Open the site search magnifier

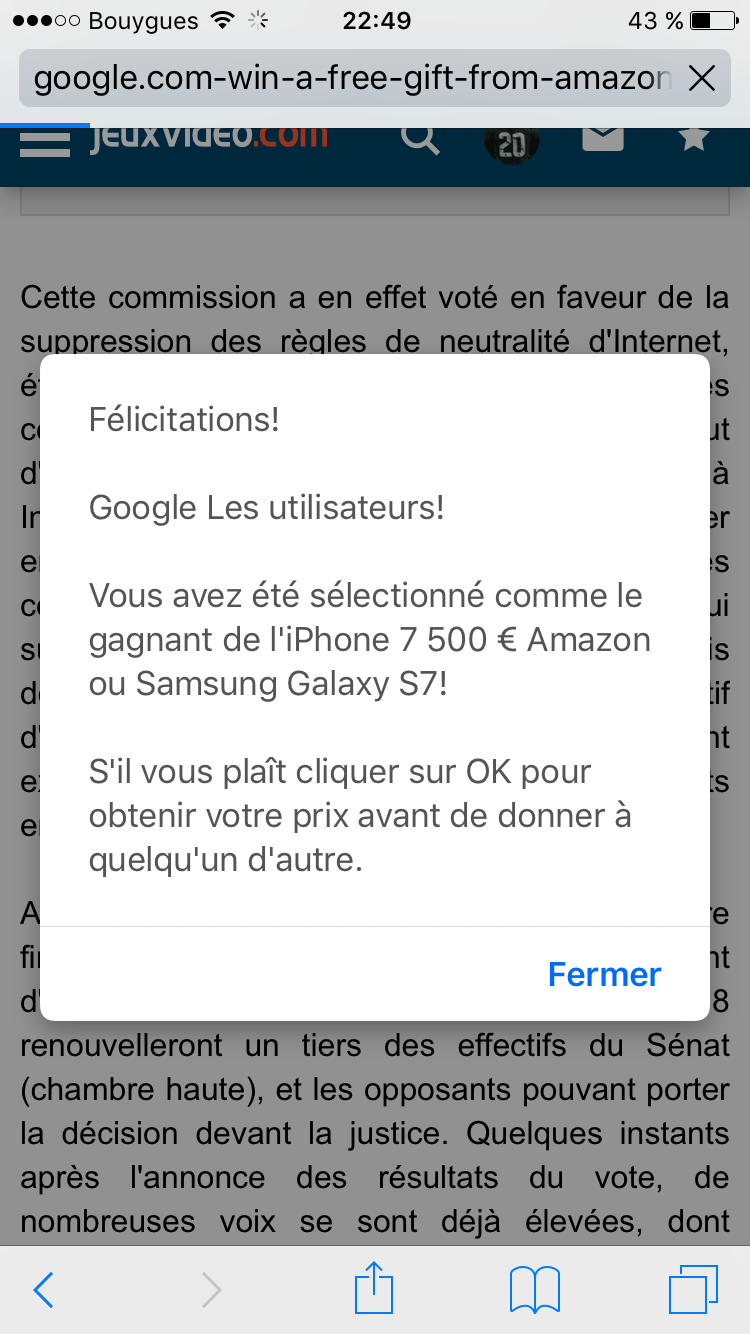[x=420, y=140]
